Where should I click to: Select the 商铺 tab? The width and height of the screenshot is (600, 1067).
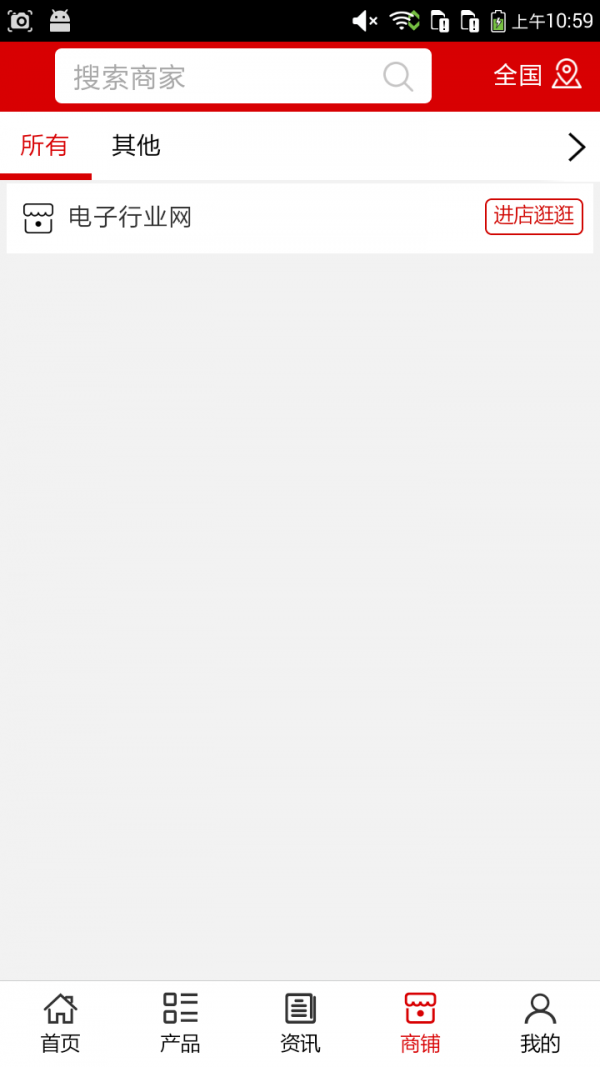coord(420,1023)
